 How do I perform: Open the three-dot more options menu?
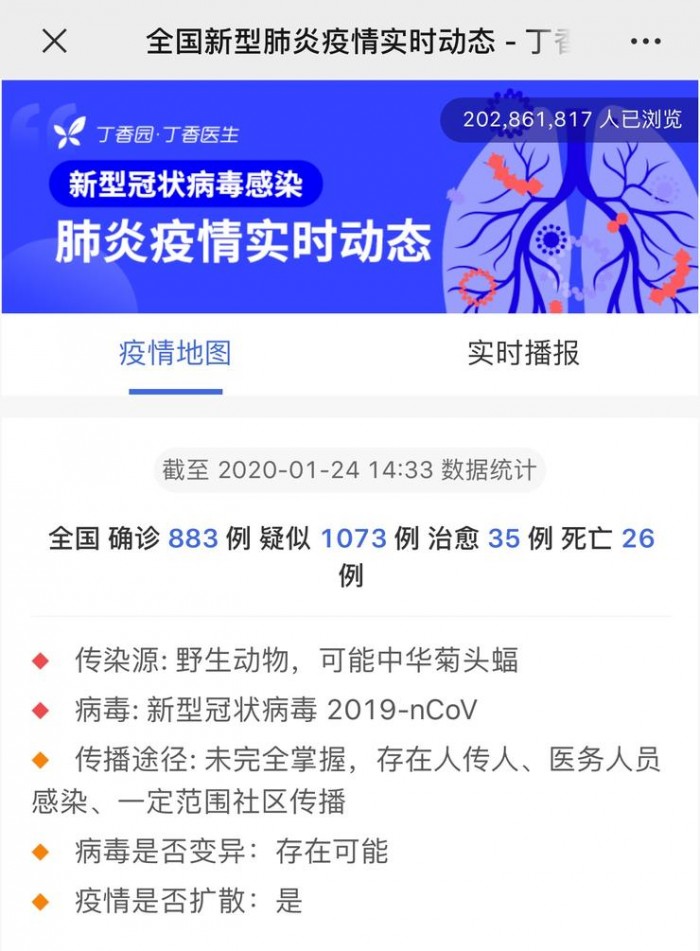pos(646,42)
